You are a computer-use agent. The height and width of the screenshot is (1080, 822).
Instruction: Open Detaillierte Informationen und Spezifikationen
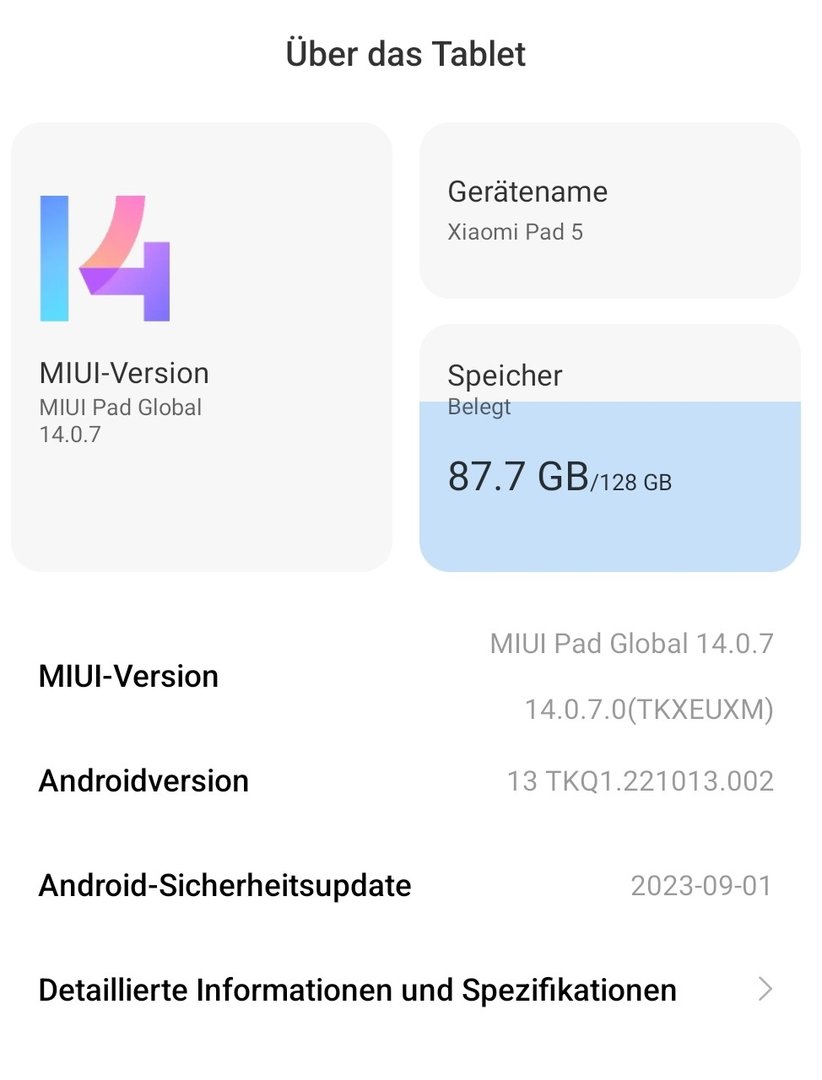(406, 990)
